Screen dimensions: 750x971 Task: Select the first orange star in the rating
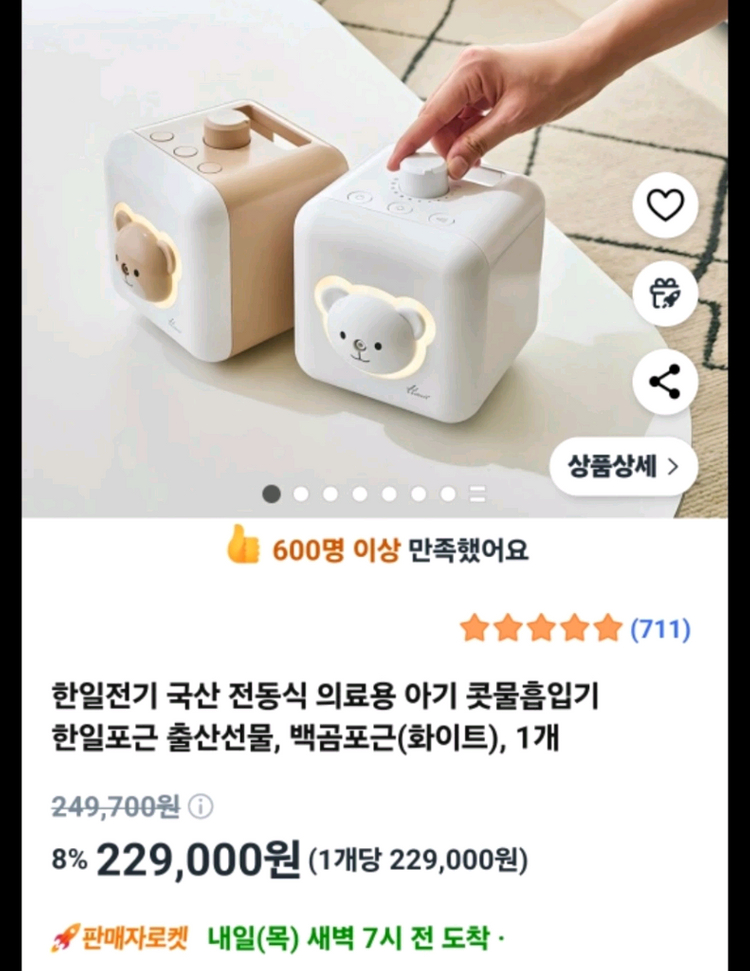[475, 628]
